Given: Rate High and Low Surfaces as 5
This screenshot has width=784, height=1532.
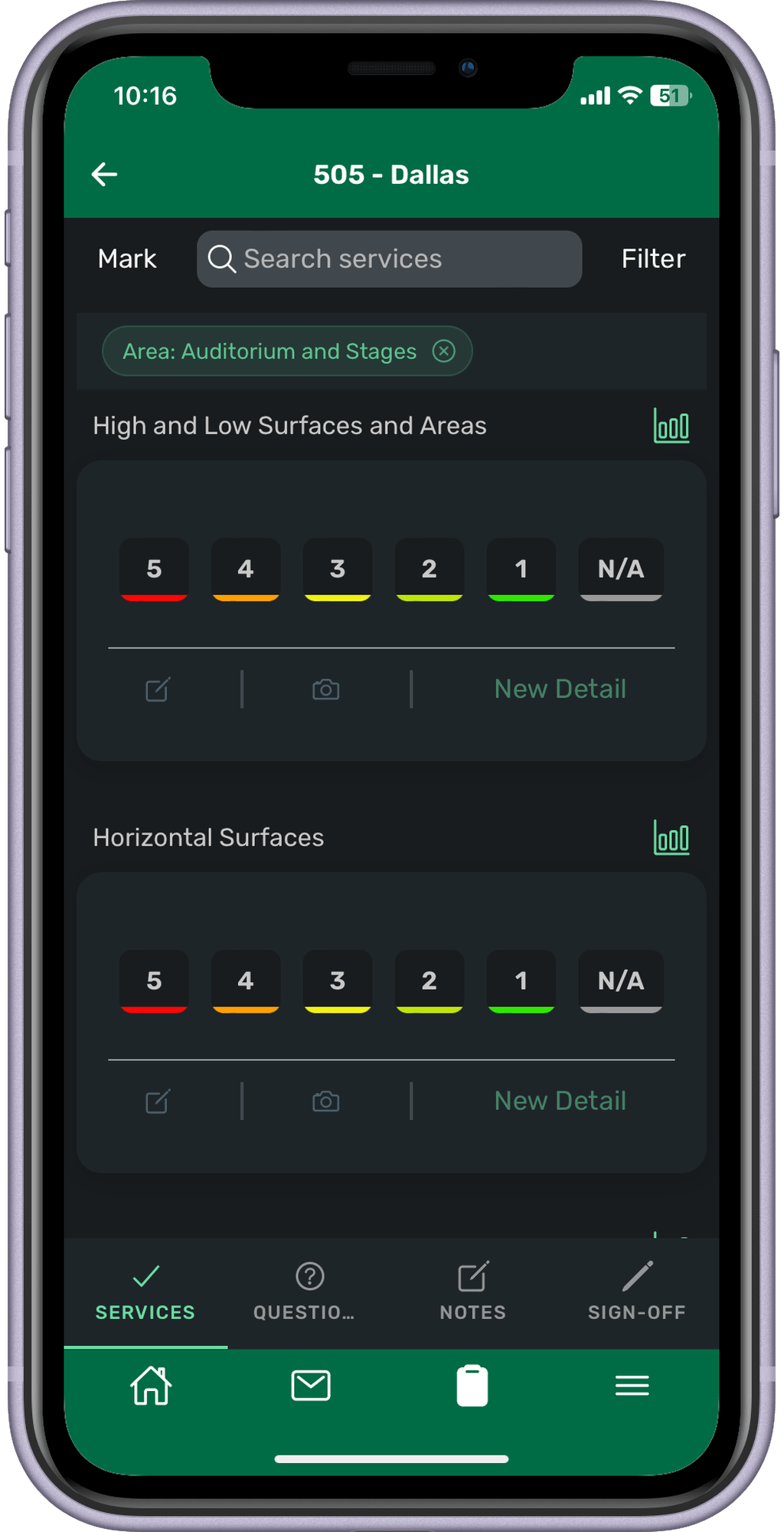Looking at the screenshot, I should 154,569.
